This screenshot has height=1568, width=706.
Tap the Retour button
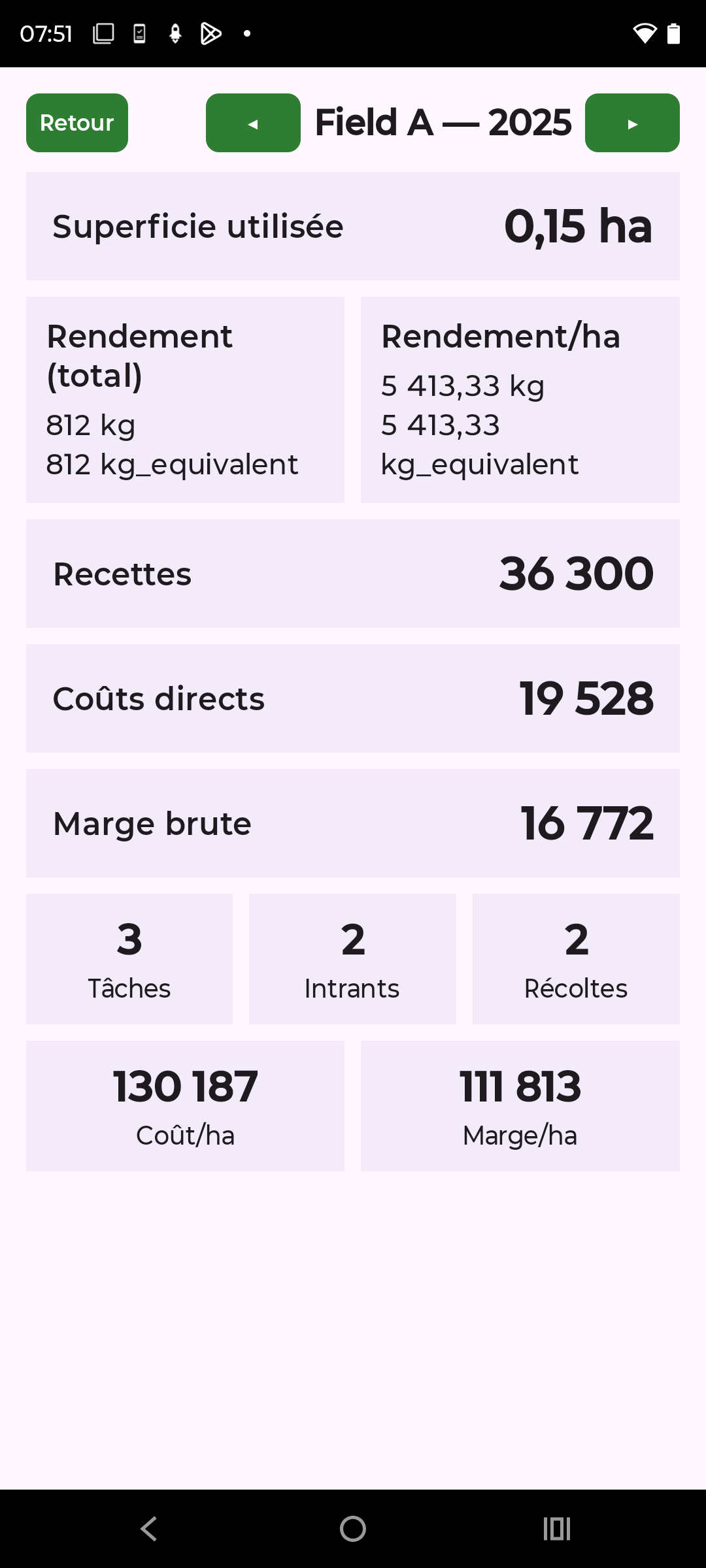(x=77, y=123)
